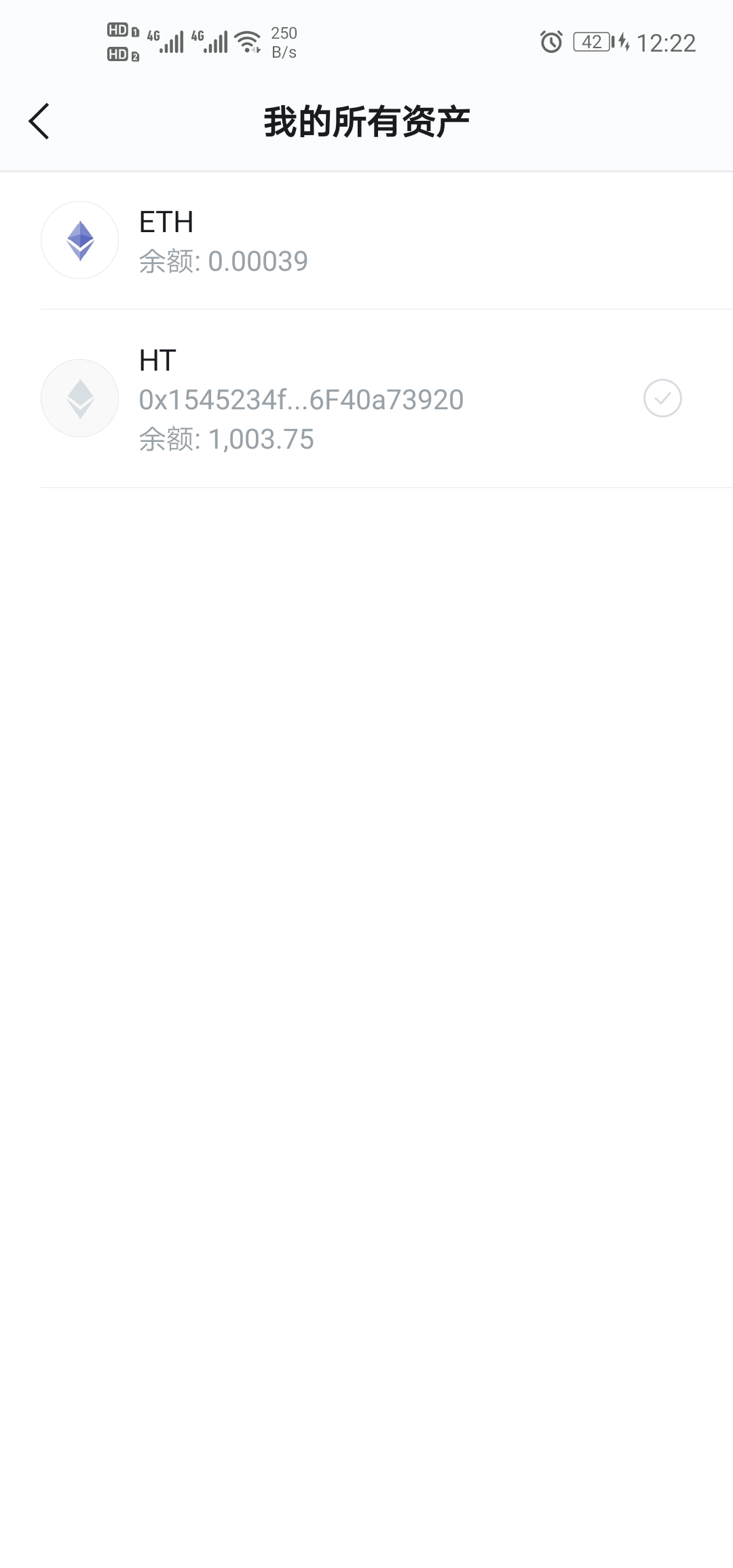Open the ETH asset row
The image size is (733, 1568).
pyautogui.click(x=366, y=241)
